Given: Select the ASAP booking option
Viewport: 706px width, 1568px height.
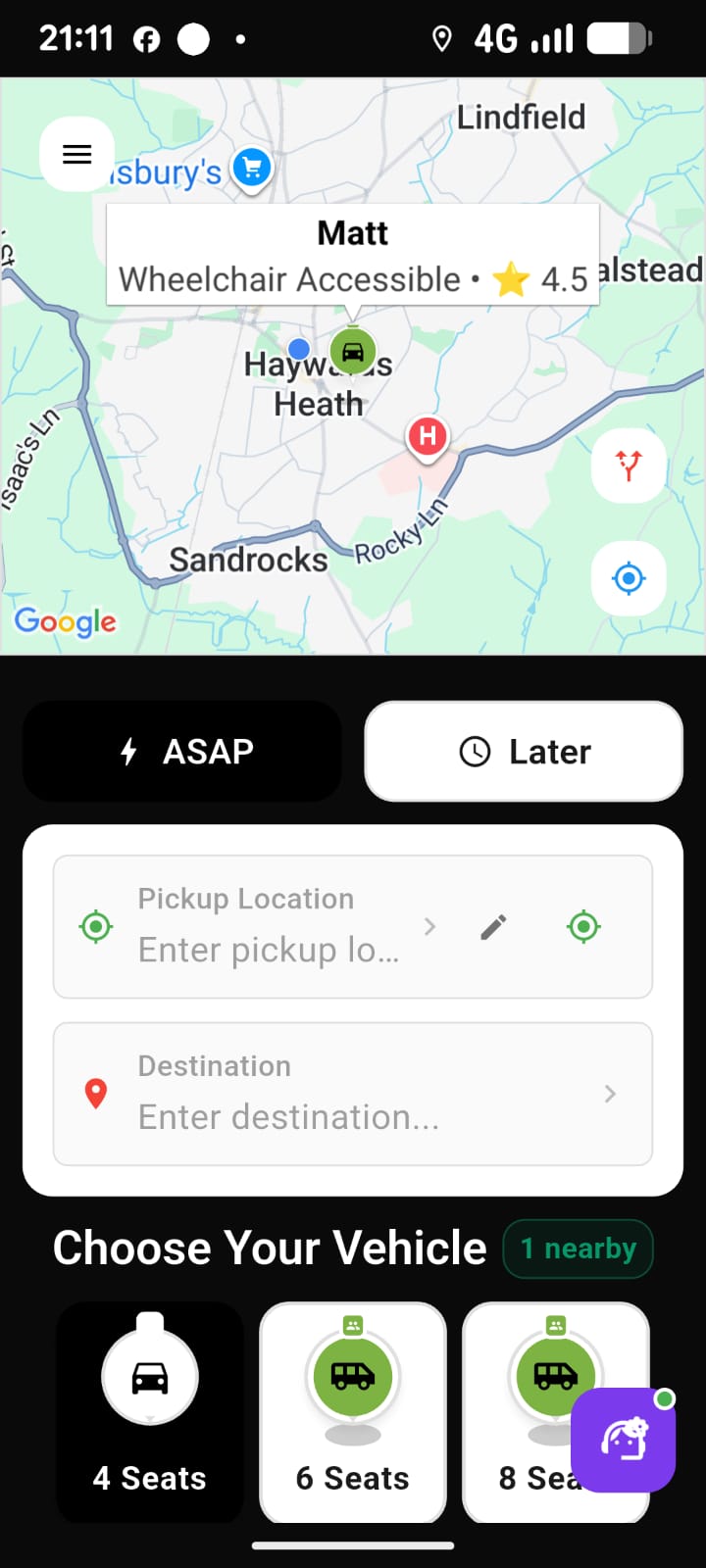Looking at the screenshot, I should point(182,752).
